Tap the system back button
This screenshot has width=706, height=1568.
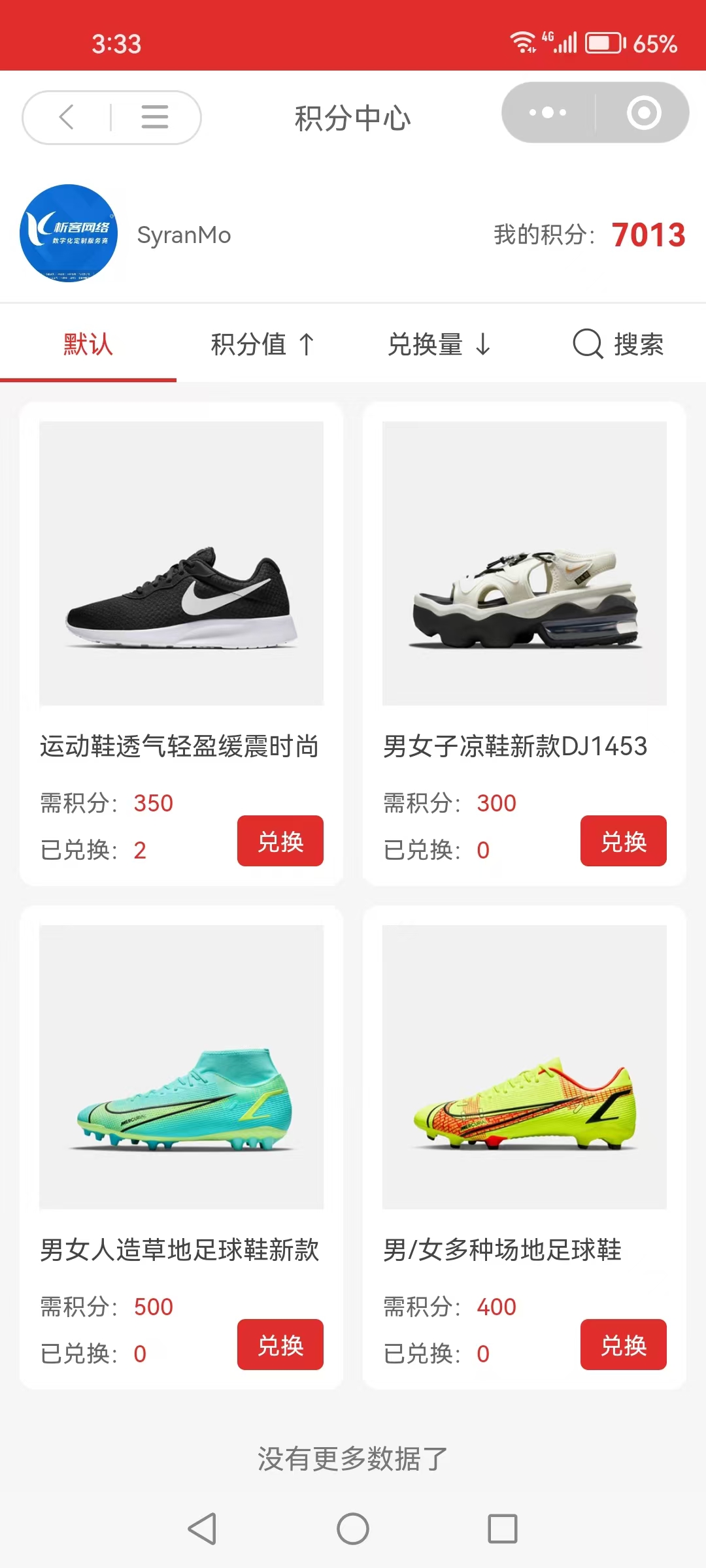click(202, 1529)
